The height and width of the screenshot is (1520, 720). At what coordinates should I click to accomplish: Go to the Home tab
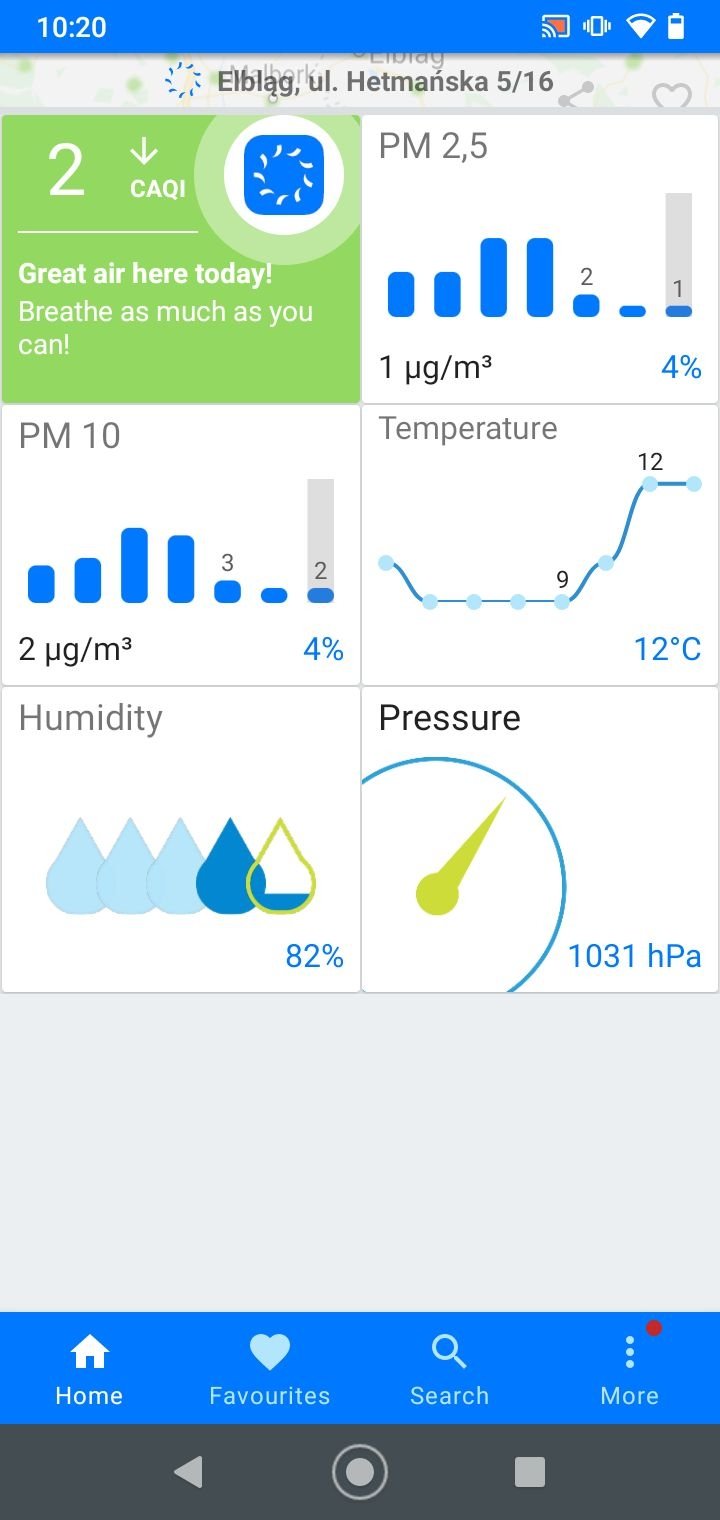(x=89, y=1369)
